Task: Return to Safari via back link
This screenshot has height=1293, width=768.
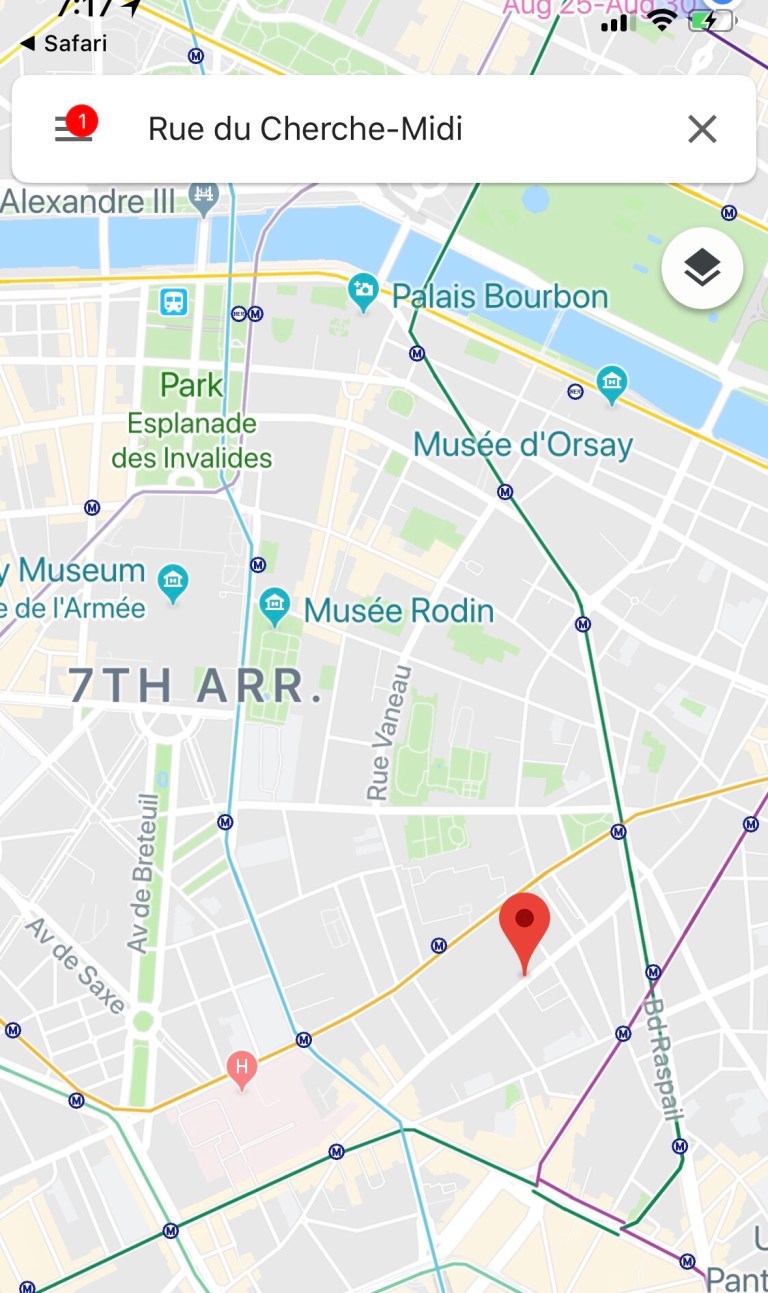Action: (x=62, y=43)
